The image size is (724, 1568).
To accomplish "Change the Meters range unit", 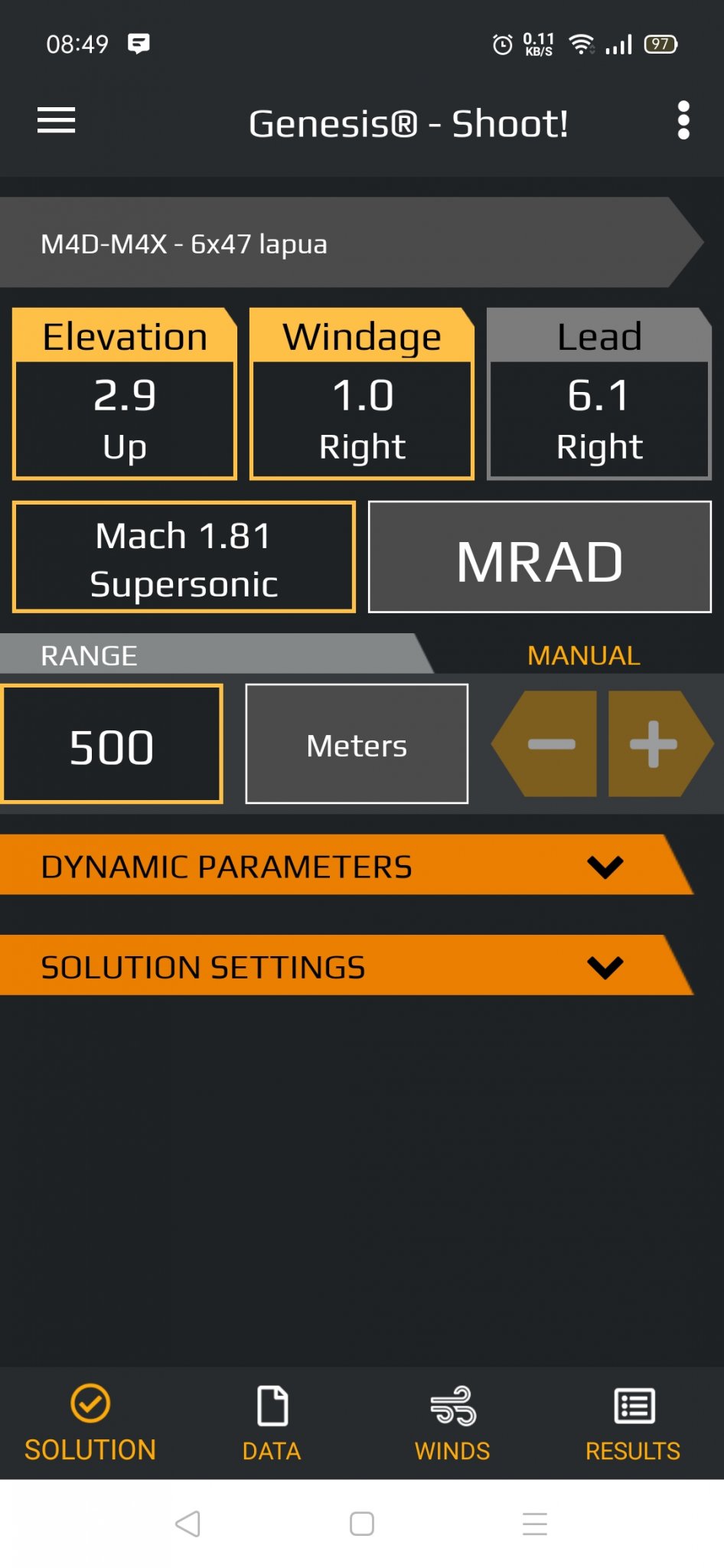I will (x=357, y=744).
